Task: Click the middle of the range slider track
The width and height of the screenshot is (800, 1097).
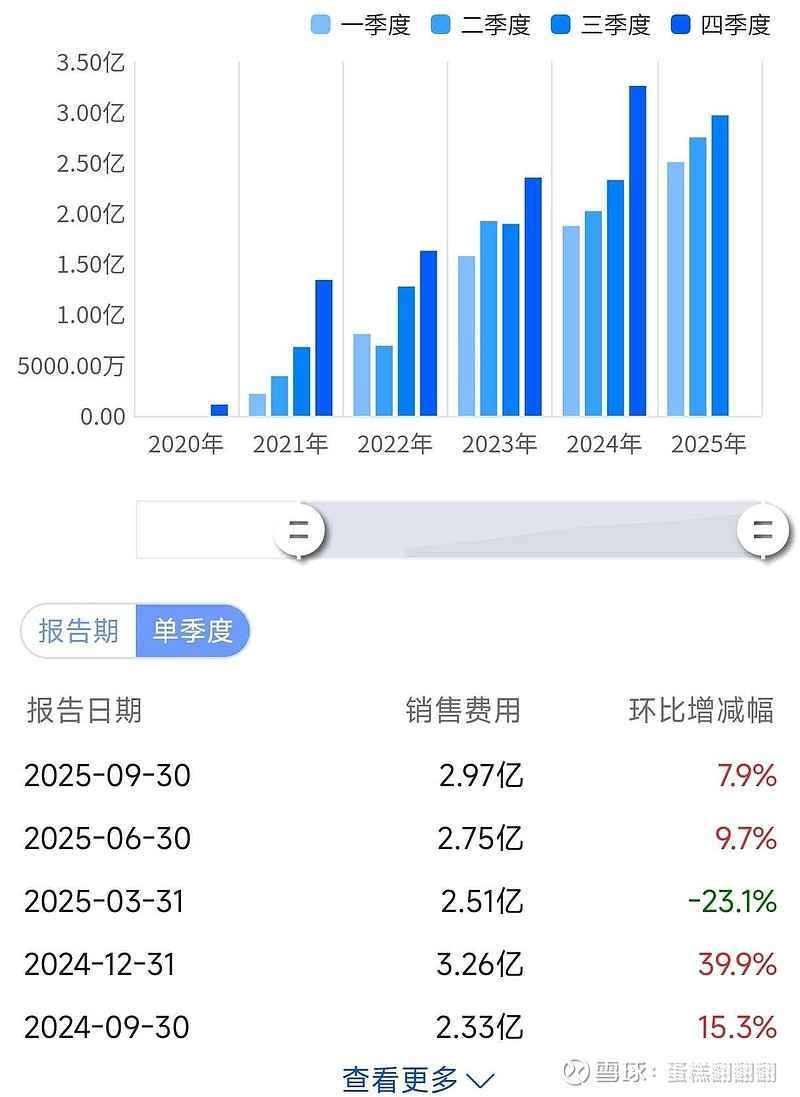Action: click(x=530, y=530)
